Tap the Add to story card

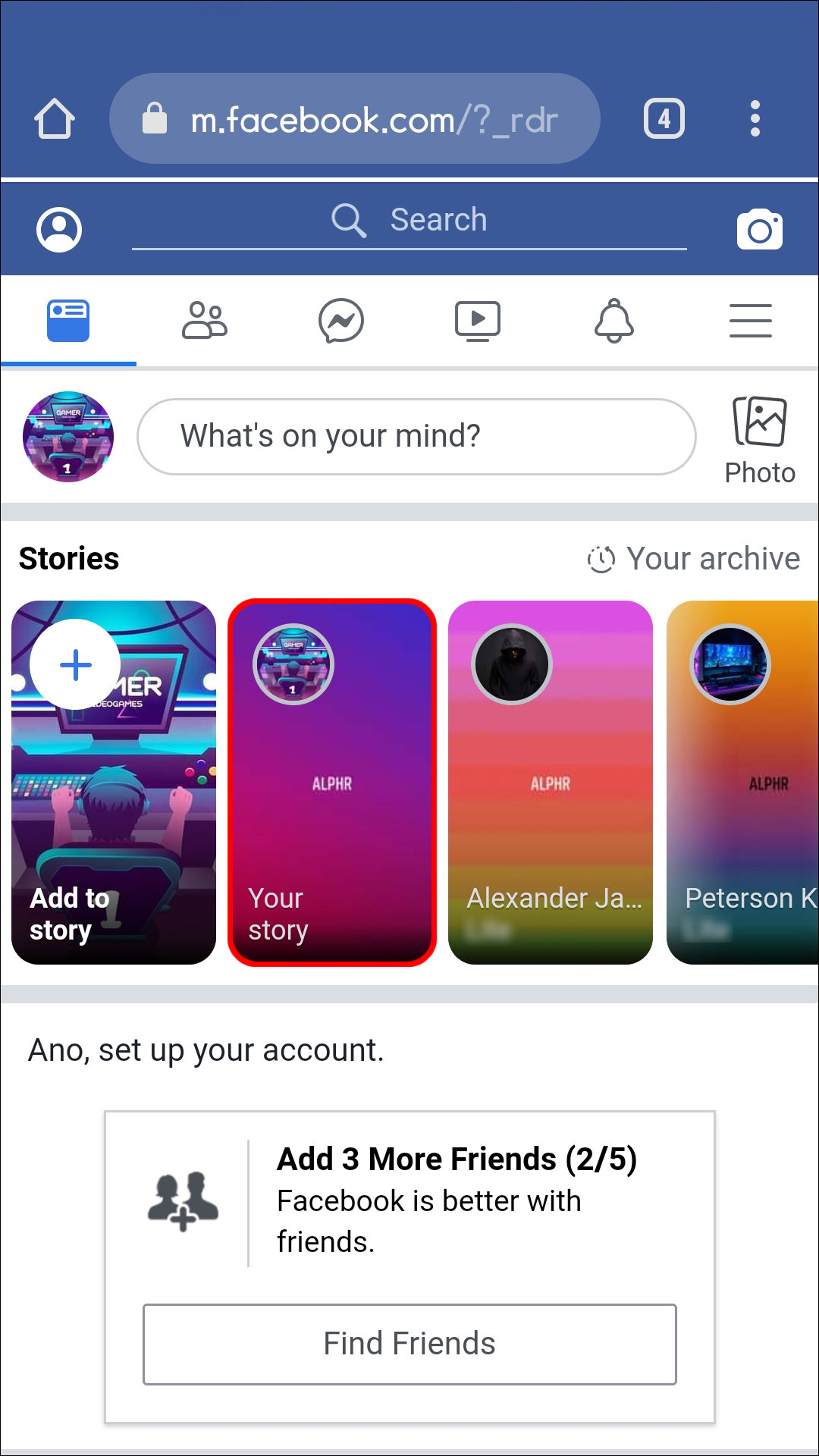[114, 783]
